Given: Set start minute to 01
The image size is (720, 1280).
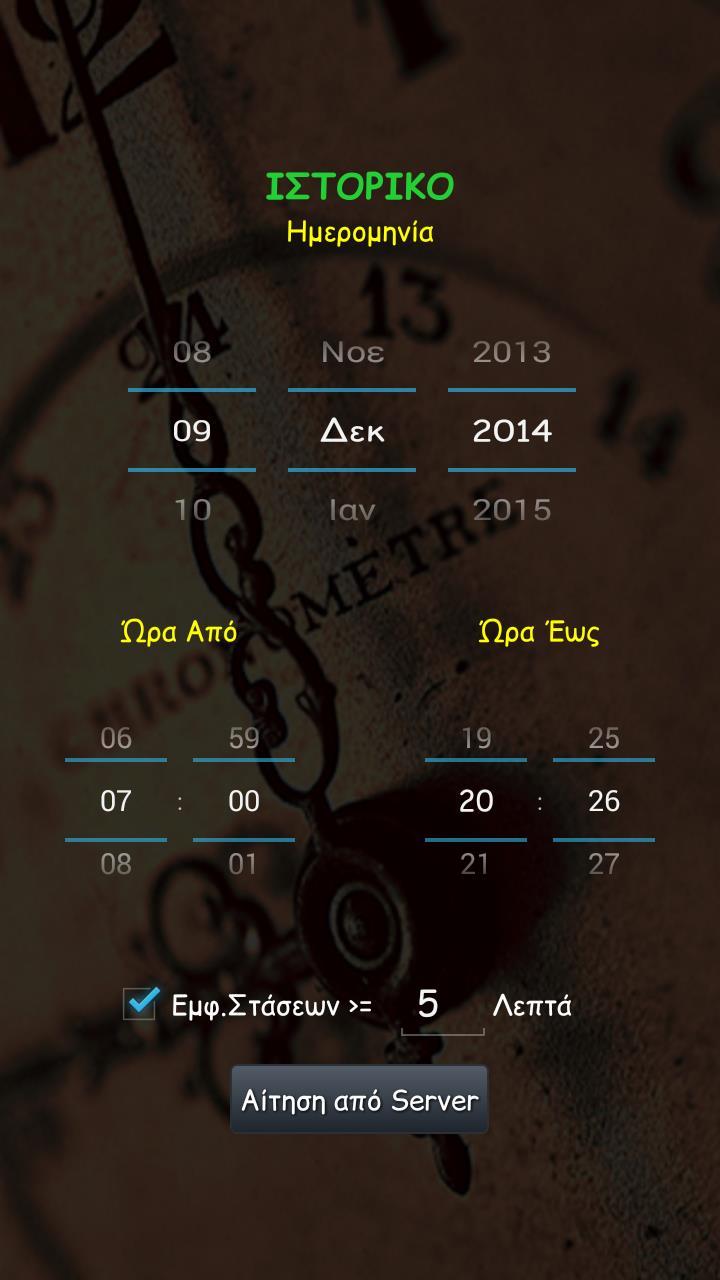Looking at the screenshot, I should pos(244,864).
